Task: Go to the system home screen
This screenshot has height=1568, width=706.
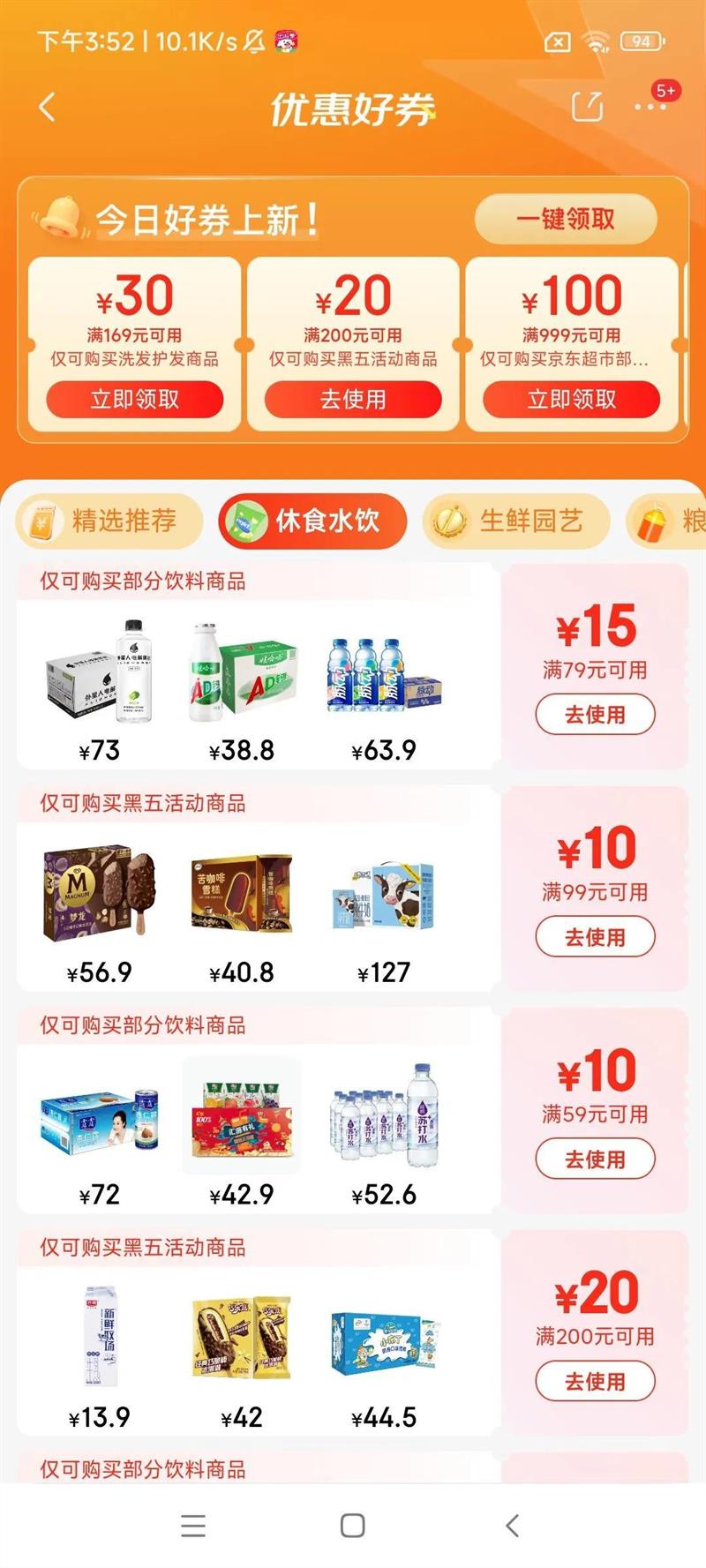Action: click(353, 1526)
